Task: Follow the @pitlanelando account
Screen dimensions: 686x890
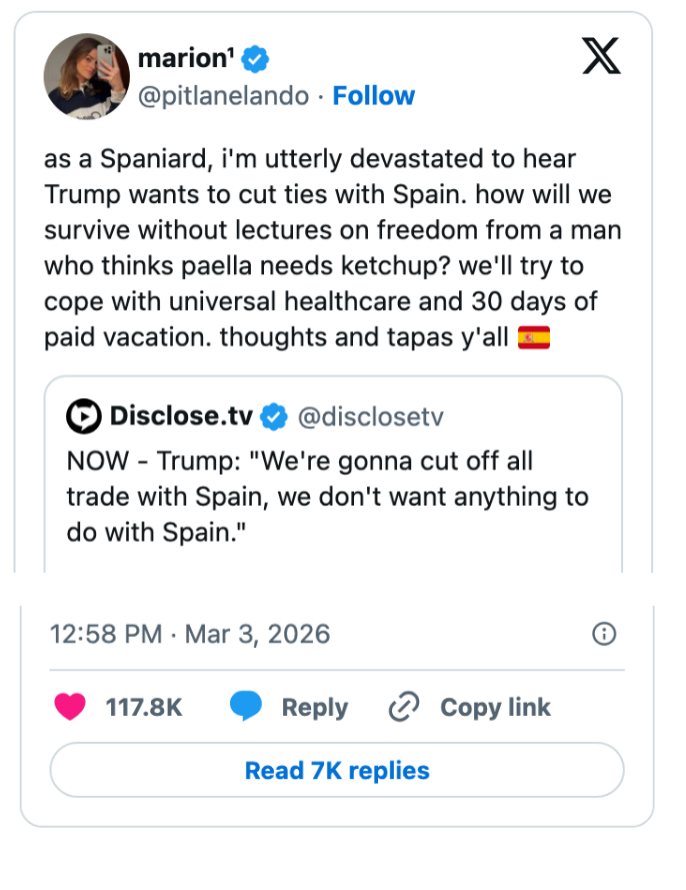Action: [373, 96]
